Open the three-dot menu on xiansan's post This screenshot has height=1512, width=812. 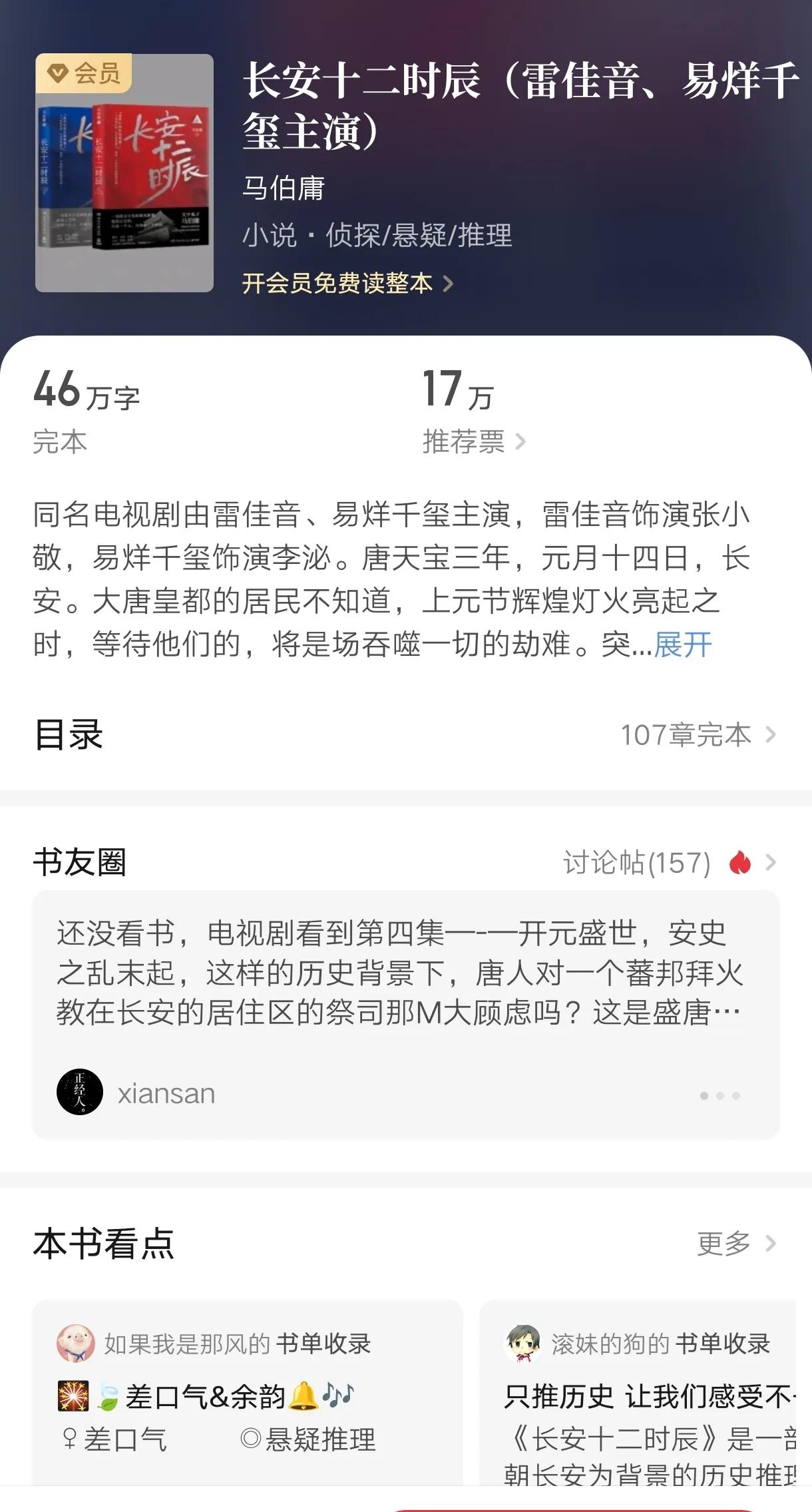pos(719,1095)
